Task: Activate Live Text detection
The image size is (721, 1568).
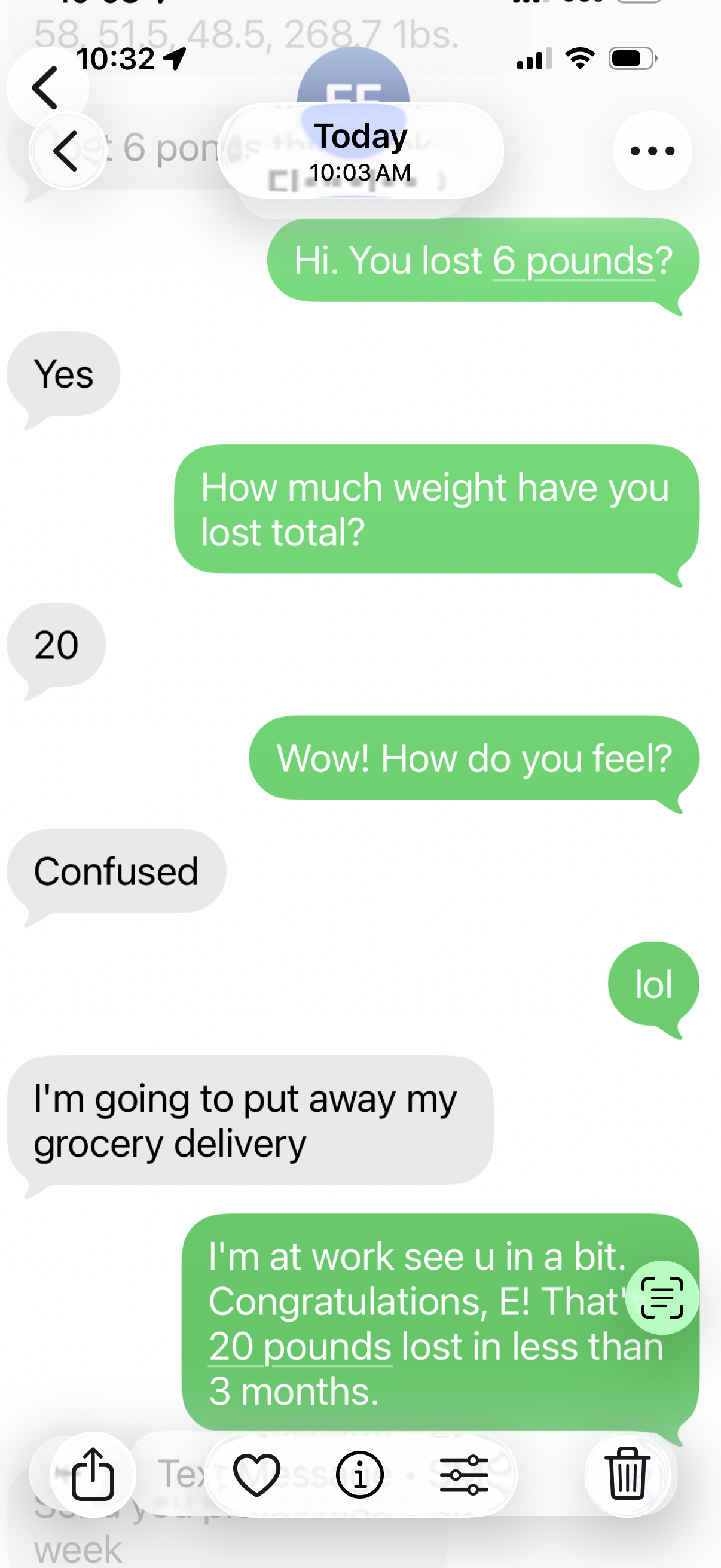Action: pos(661,1298)
